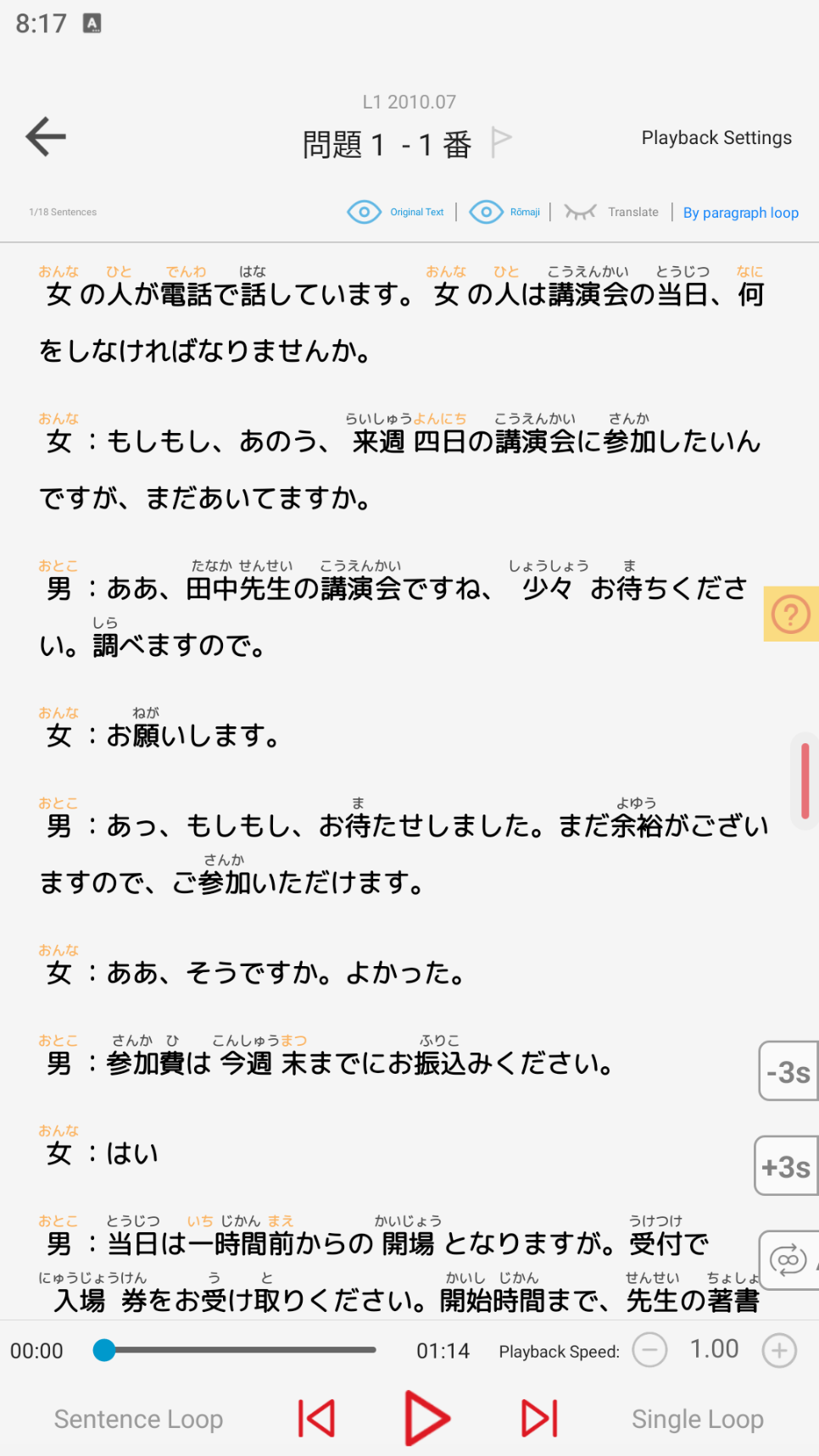Show the Translate text via closed eye icon
The image size is (819, 1456).
click(580, 212)
